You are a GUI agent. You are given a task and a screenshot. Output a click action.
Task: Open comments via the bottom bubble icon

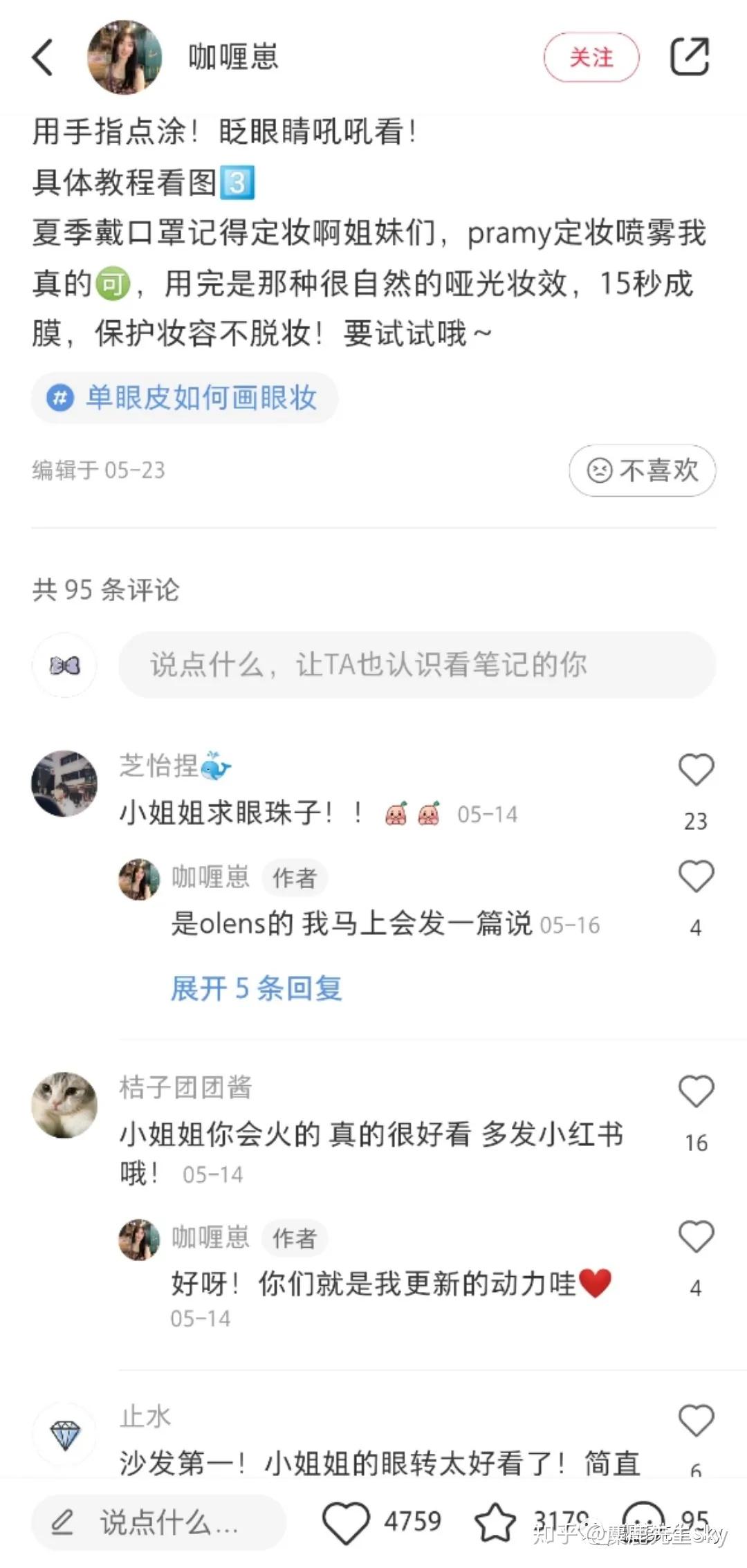click(643, 1521)
